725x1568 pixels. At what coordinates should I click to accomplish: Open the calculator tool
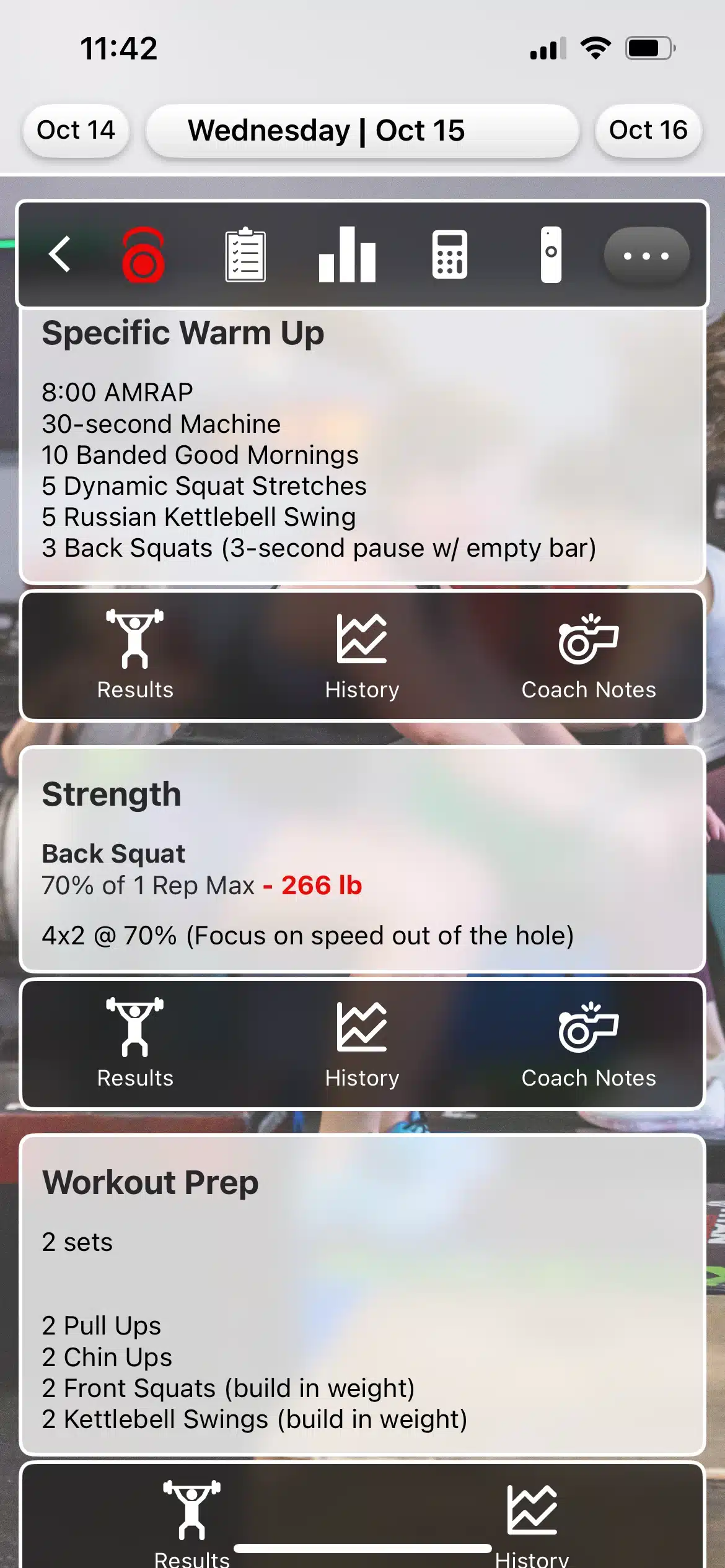tap(449, 255)
